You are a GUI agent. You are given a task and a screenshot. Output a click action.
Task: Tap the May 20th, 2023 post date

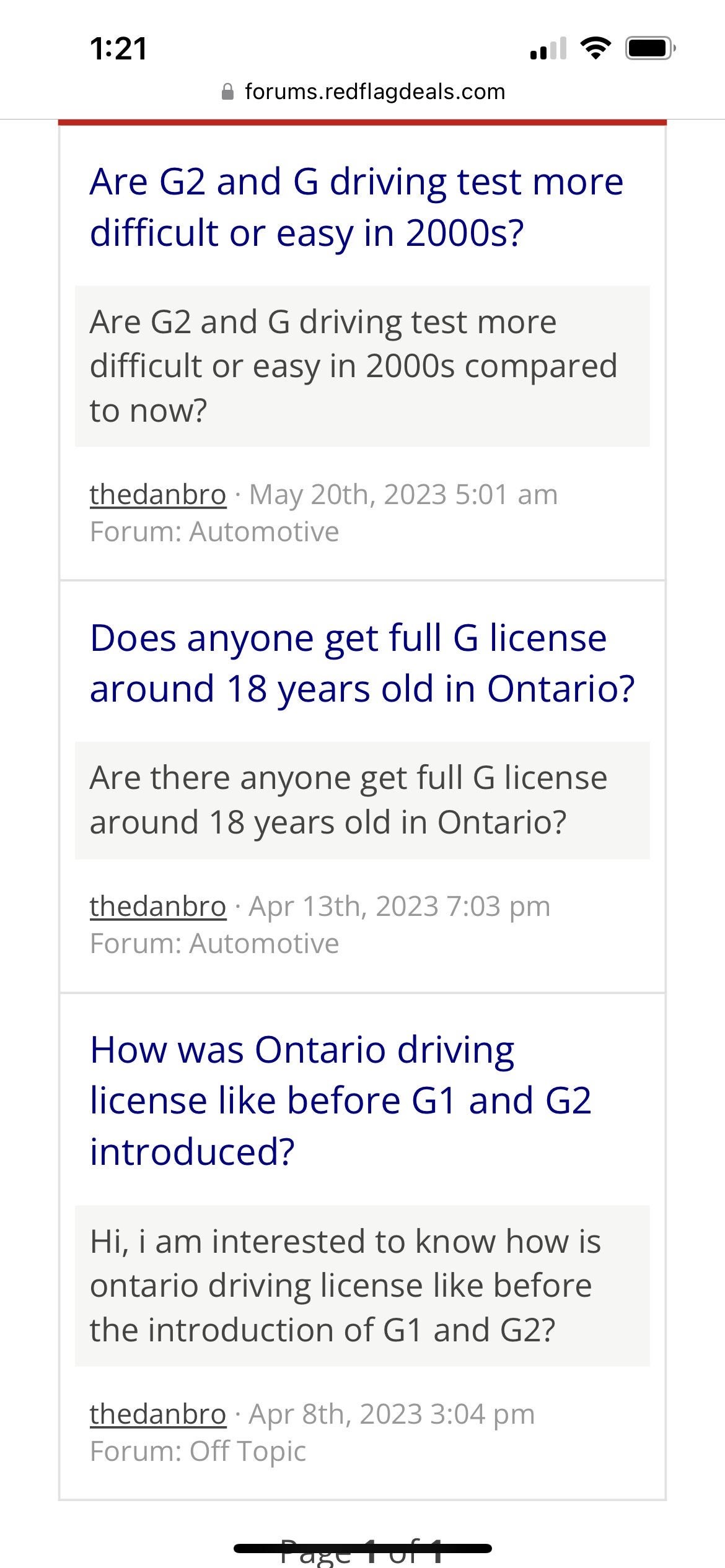point(403,494)
